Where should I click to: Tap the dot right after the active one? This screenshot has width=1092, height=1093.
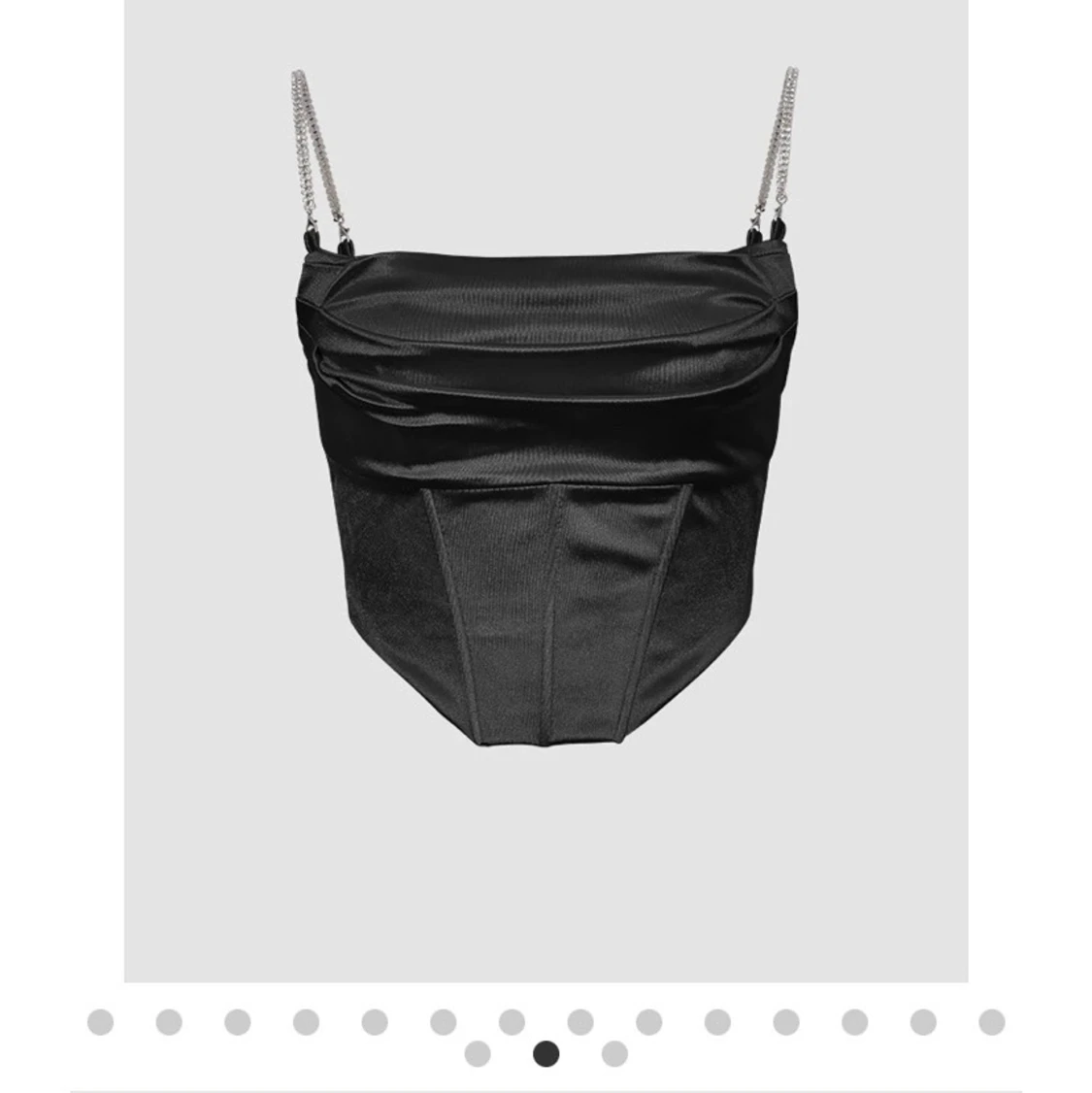click(x=614, y=1053)
